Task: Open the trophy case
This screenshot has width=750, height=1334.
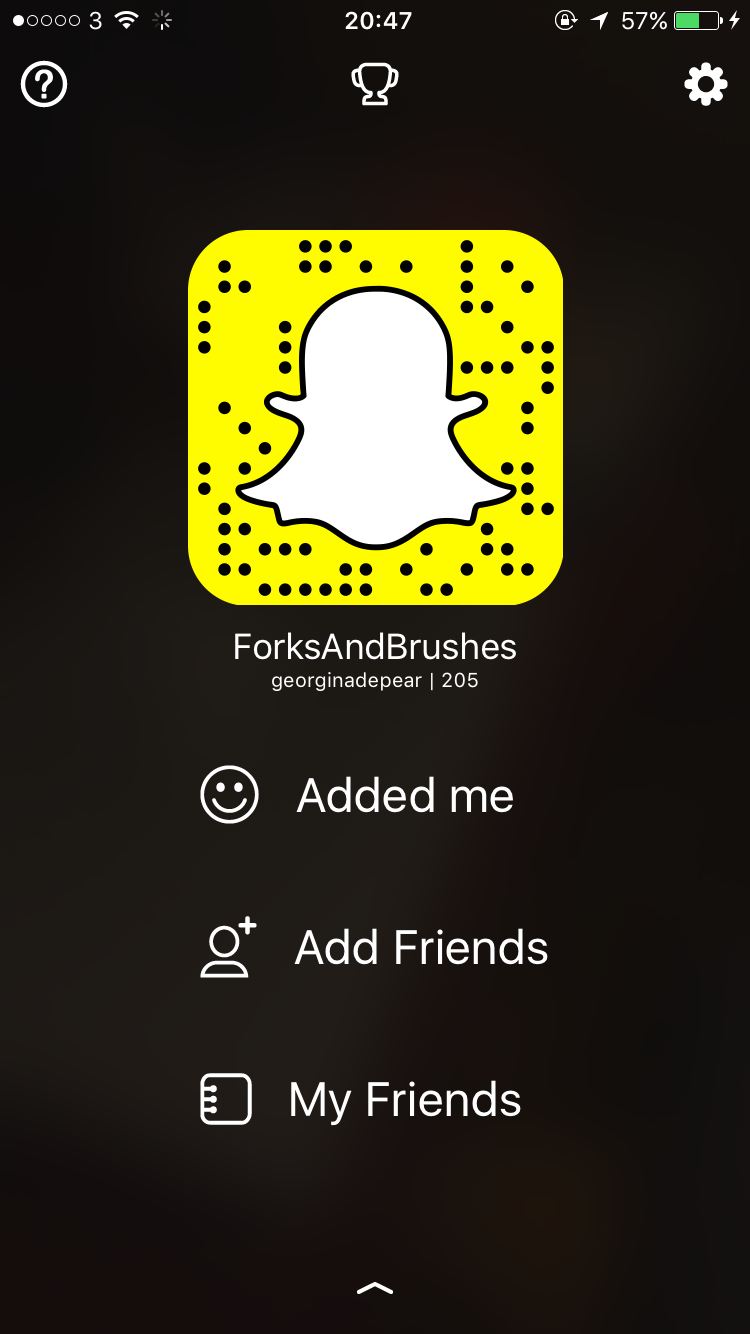Action: [x=375, y=85]
